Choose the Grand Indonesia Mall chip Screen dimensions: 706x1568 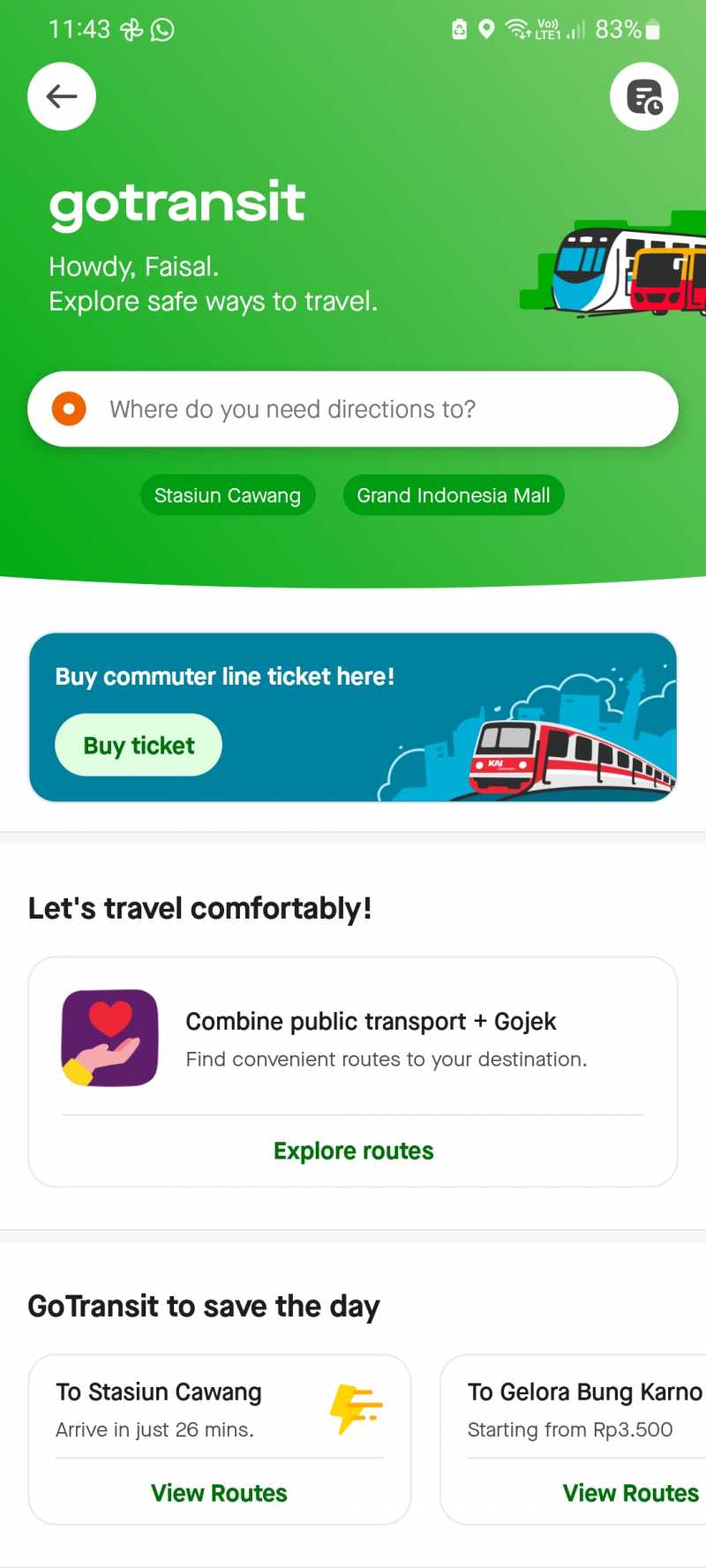[x=453, y=495]
